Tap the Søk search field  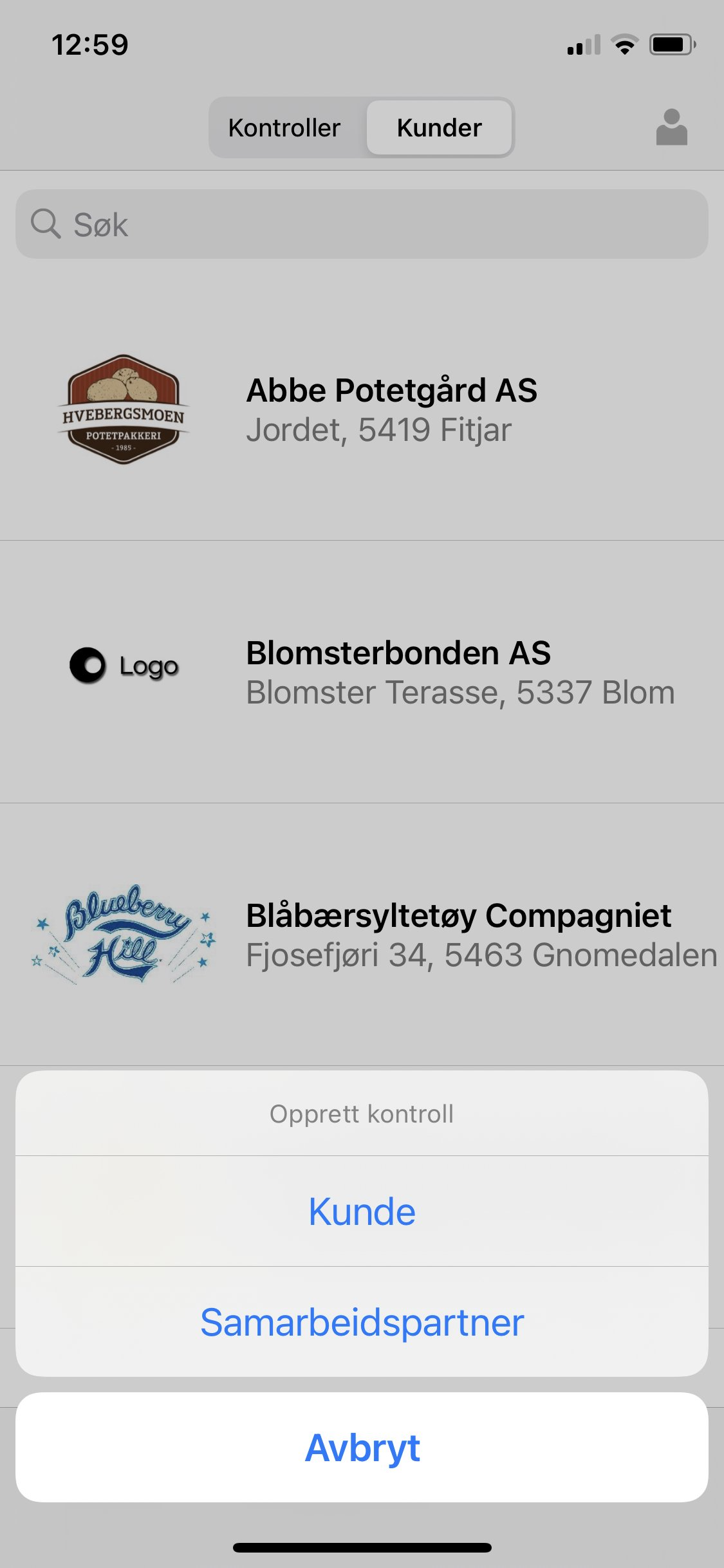tap(362, 224)
